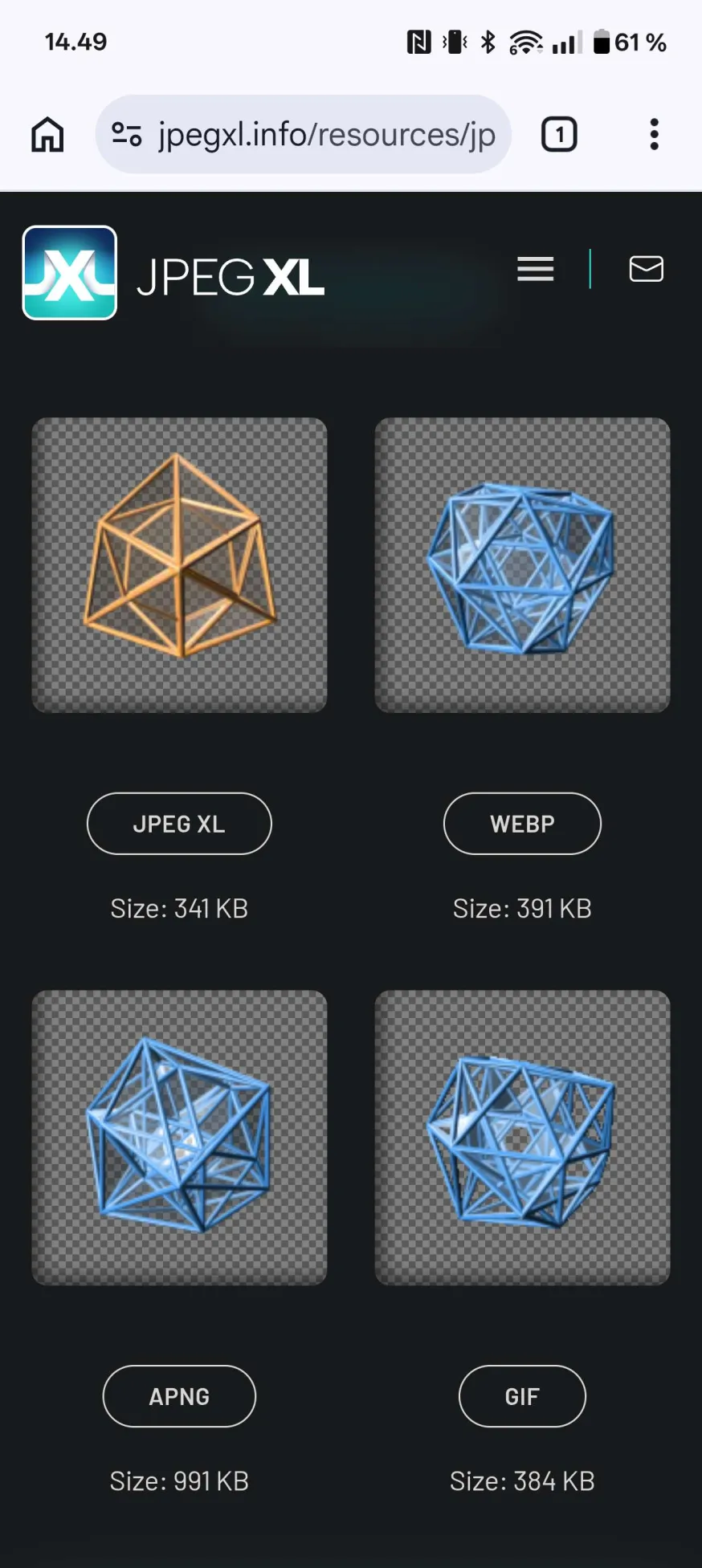This screenshot has width=702, height=1568.
Task: Choose the GIF format button
Action: coord(522,1396)
